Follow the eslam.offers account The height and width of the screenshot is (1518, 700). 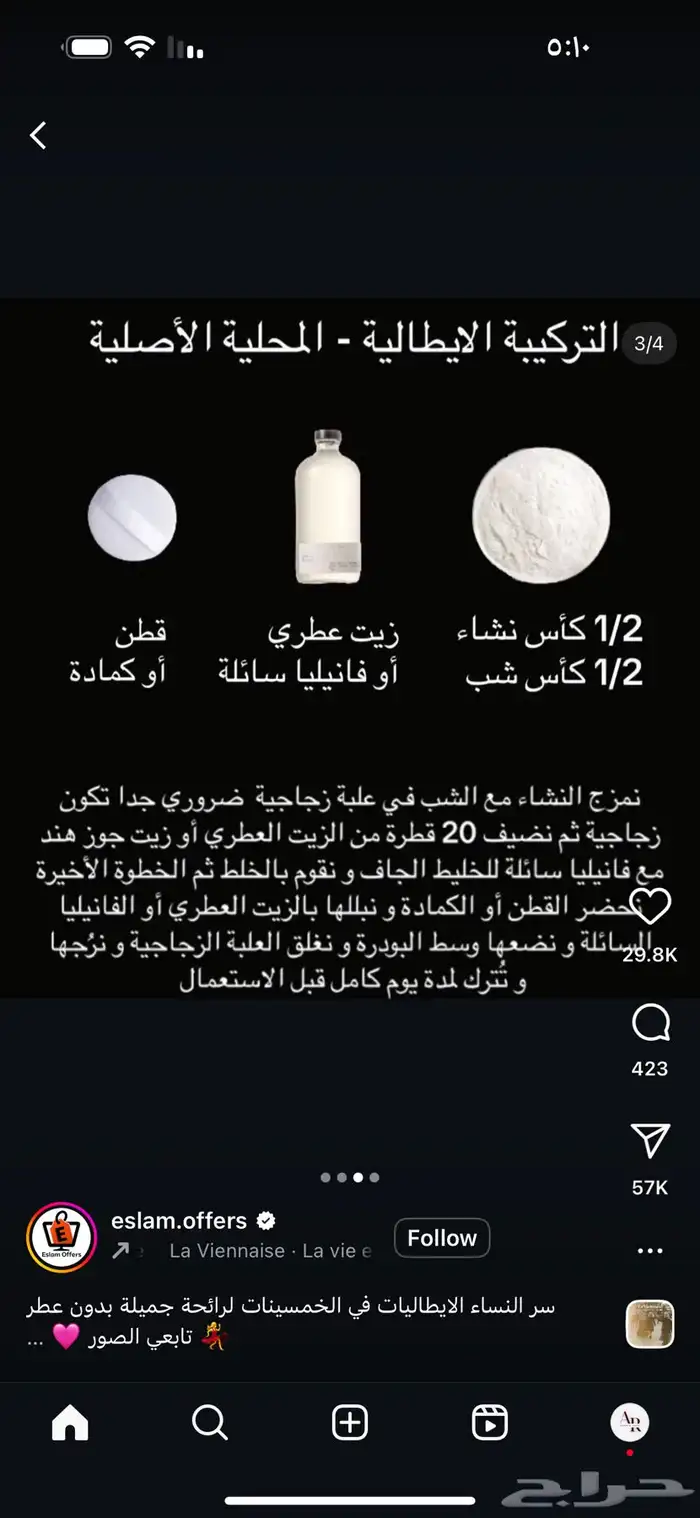(442, 1238)
